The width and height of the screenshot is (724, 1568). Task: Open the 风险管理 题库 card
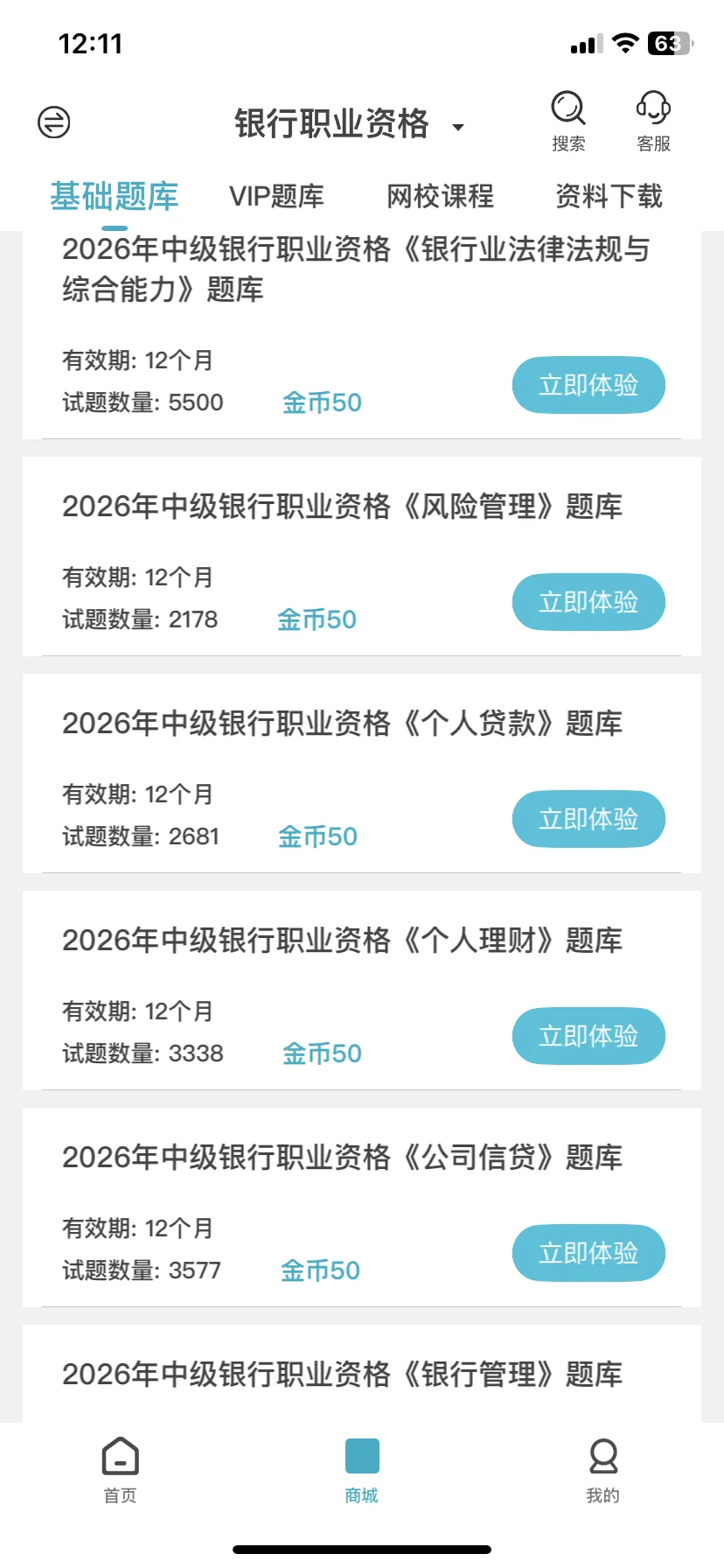[x=362, y=556]
